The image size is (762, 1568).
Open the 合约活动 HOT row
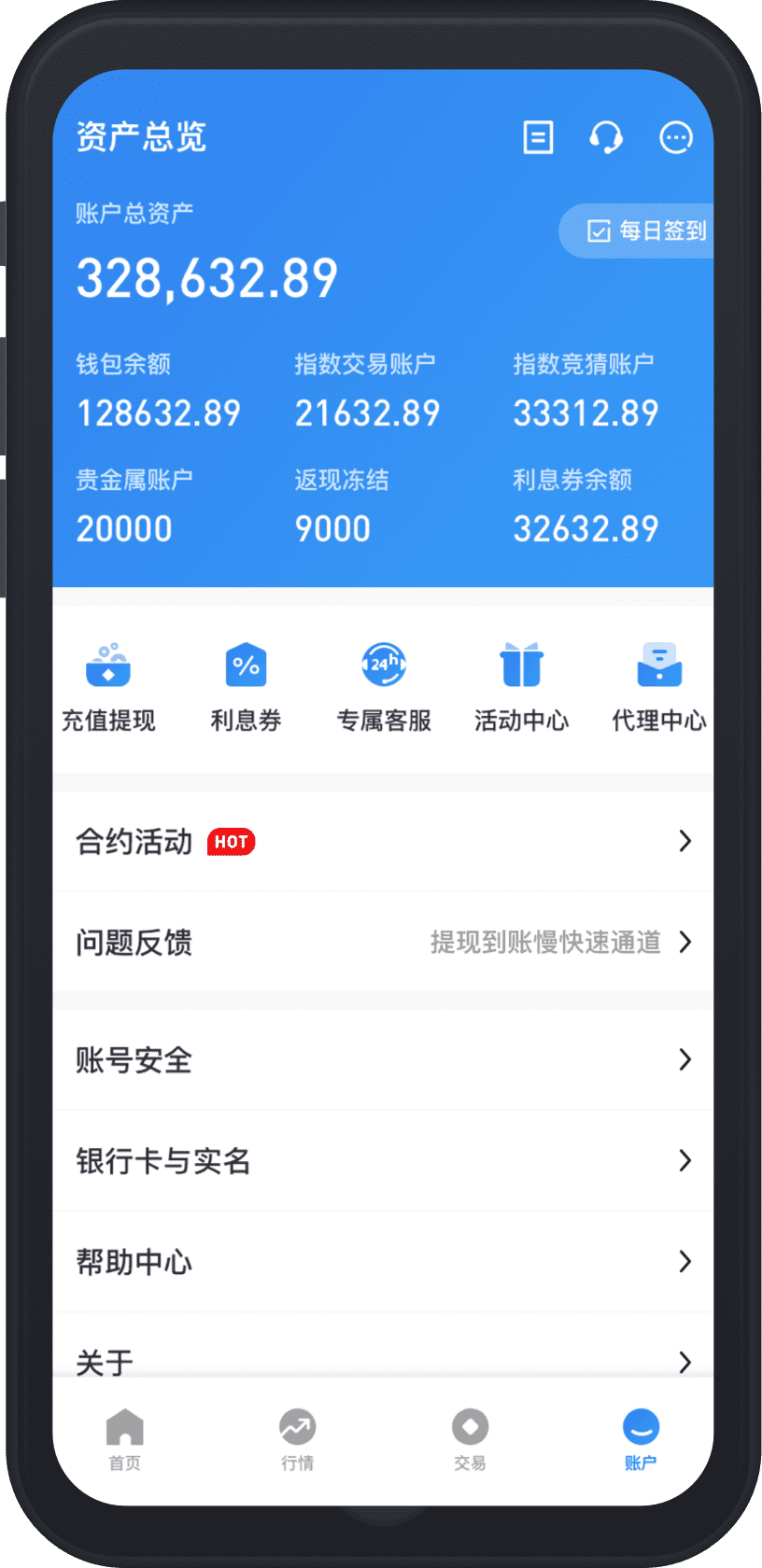point(383,842)
